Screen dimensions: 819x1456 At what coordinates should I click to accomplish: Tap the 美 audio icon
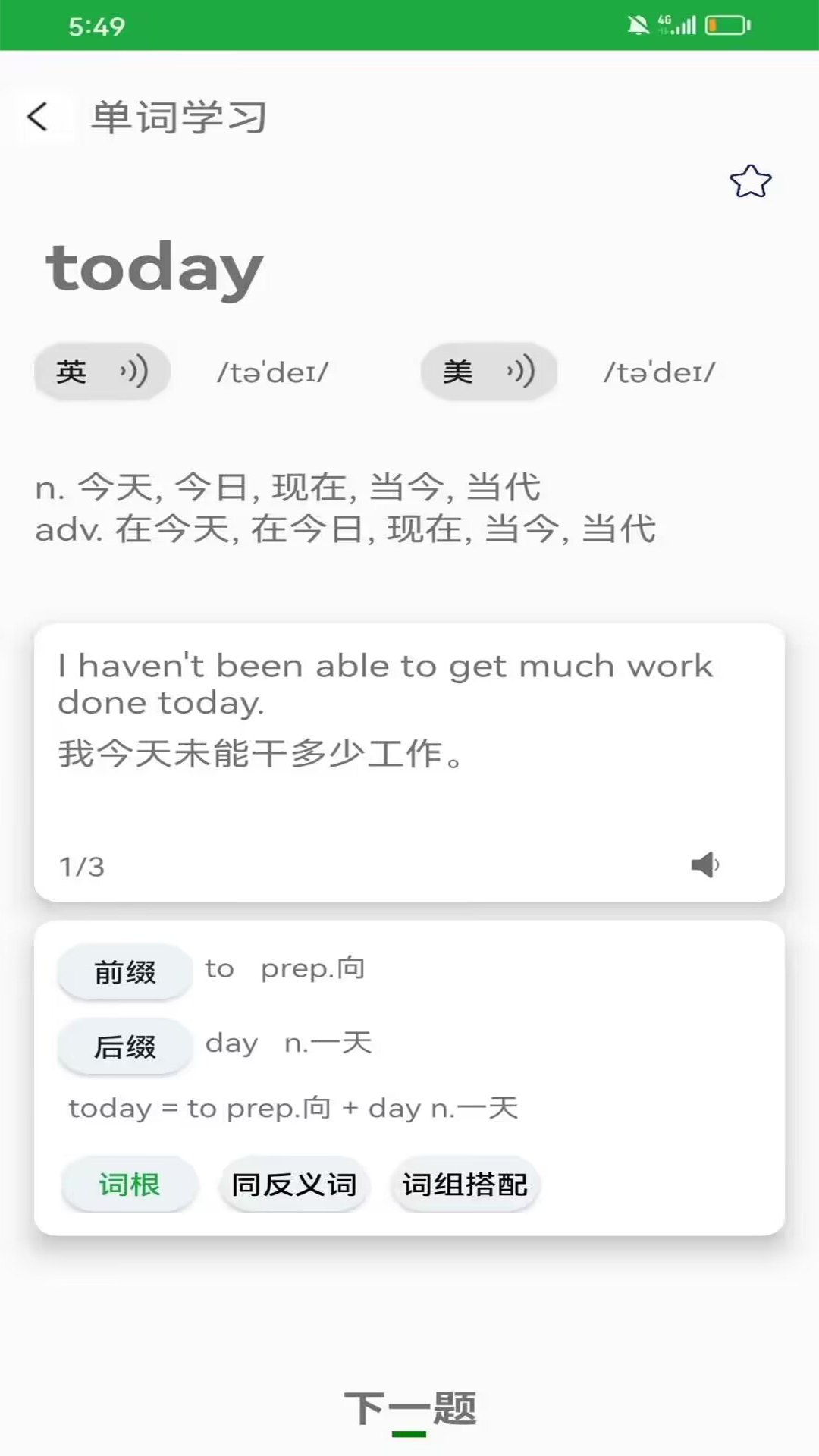519,371
